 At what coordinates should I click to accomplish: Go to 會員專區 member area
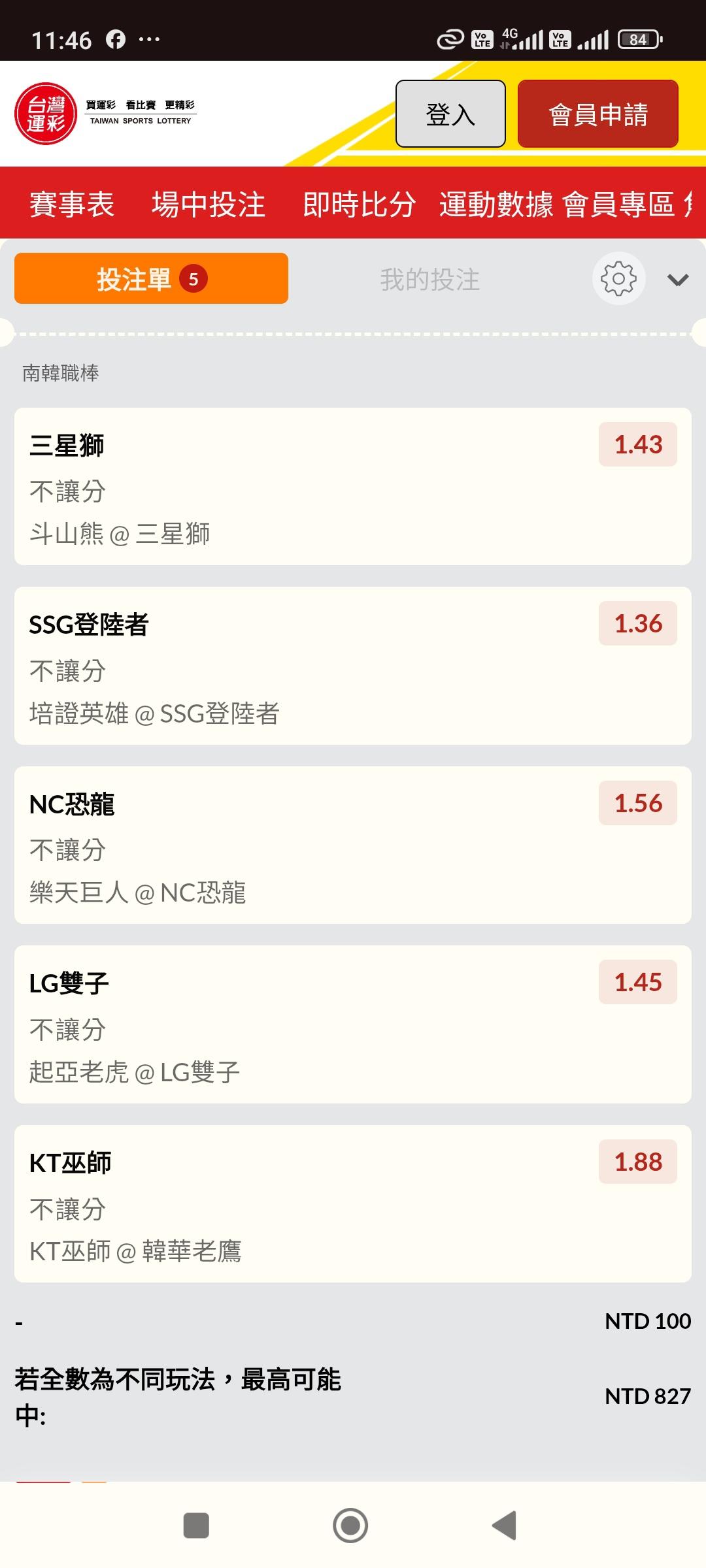pos(618,204)
